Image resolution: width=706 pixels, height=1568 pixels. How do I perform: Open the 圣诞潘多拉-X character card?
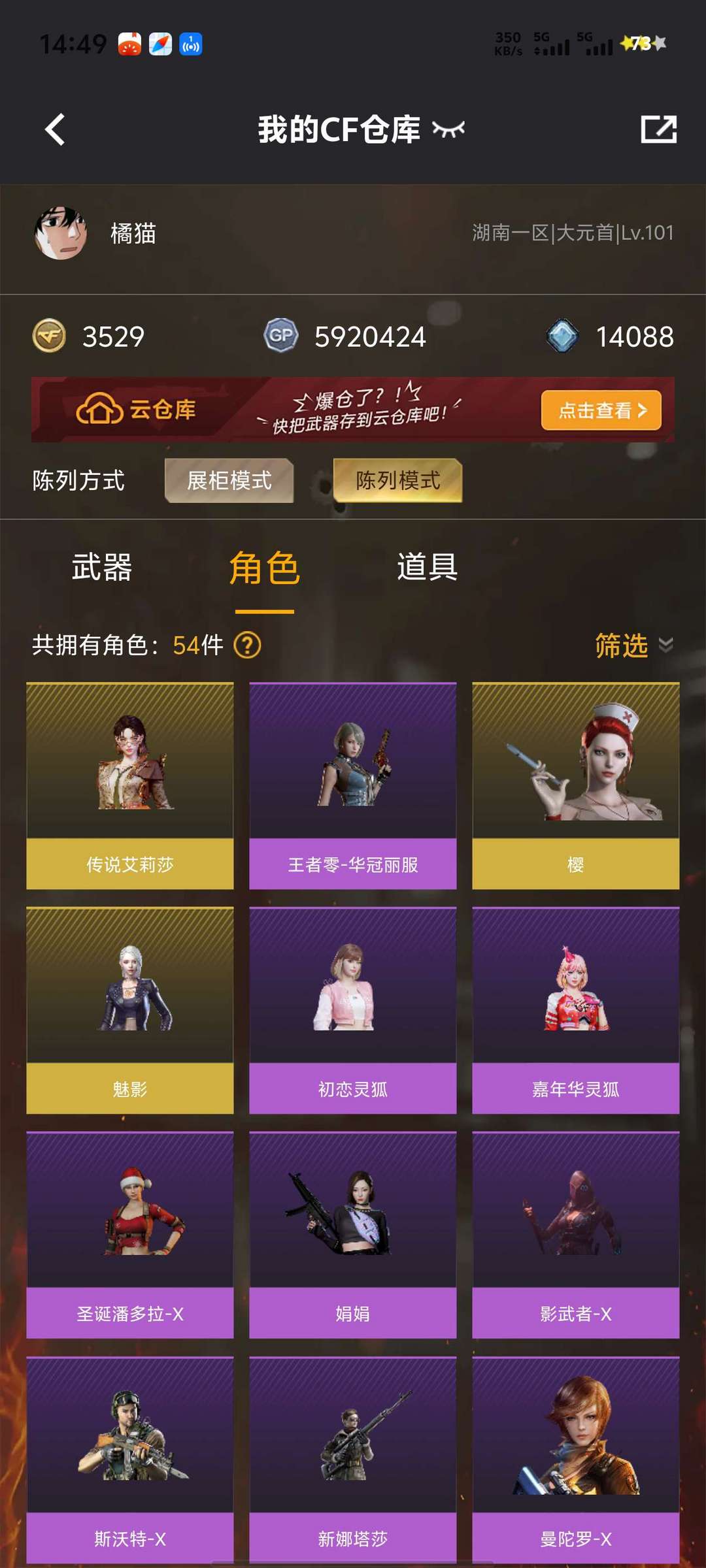tap(130, 1235)
